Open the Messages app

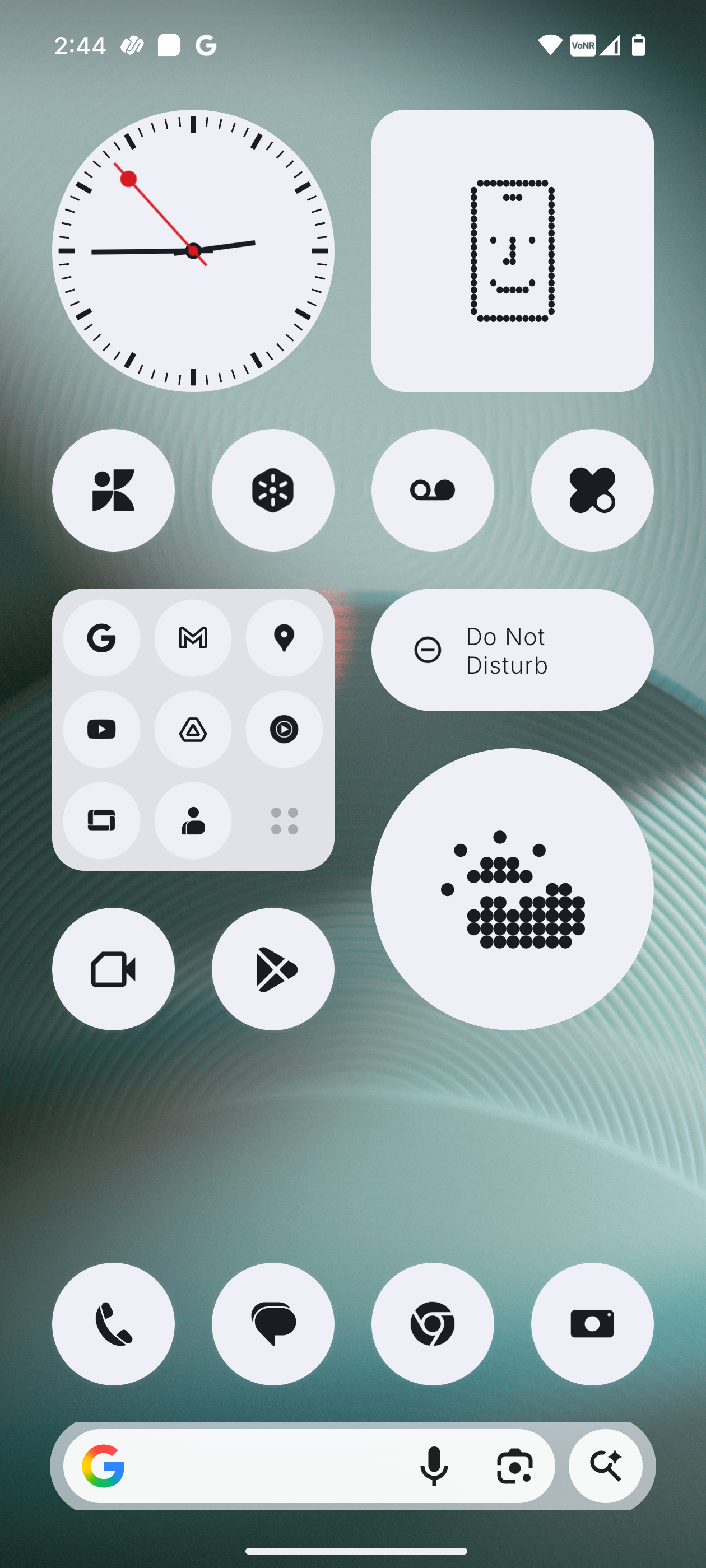click(x=273, y=1323)
